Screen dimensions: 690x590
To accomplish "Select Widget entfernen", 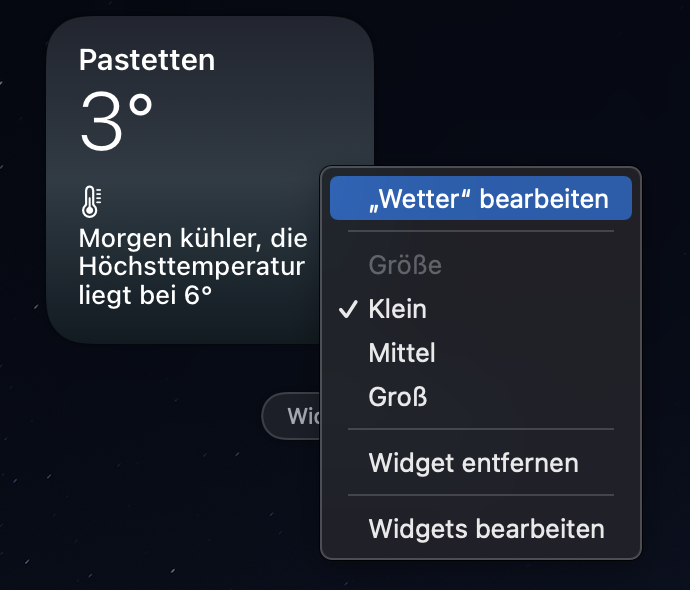I will click(x=473, y=463).
